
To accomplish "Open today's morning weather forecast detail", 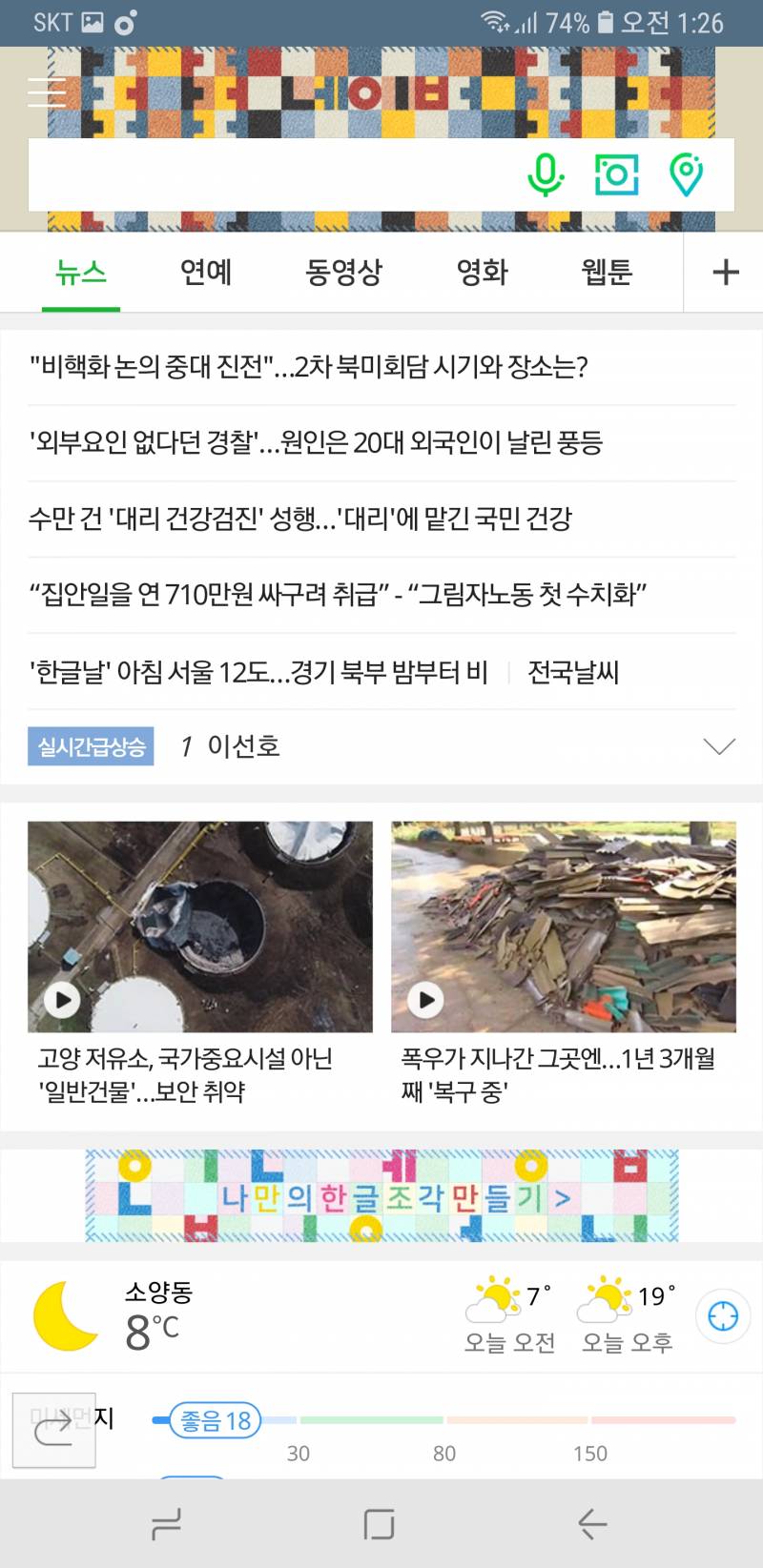I will (x=506, y=1313).
